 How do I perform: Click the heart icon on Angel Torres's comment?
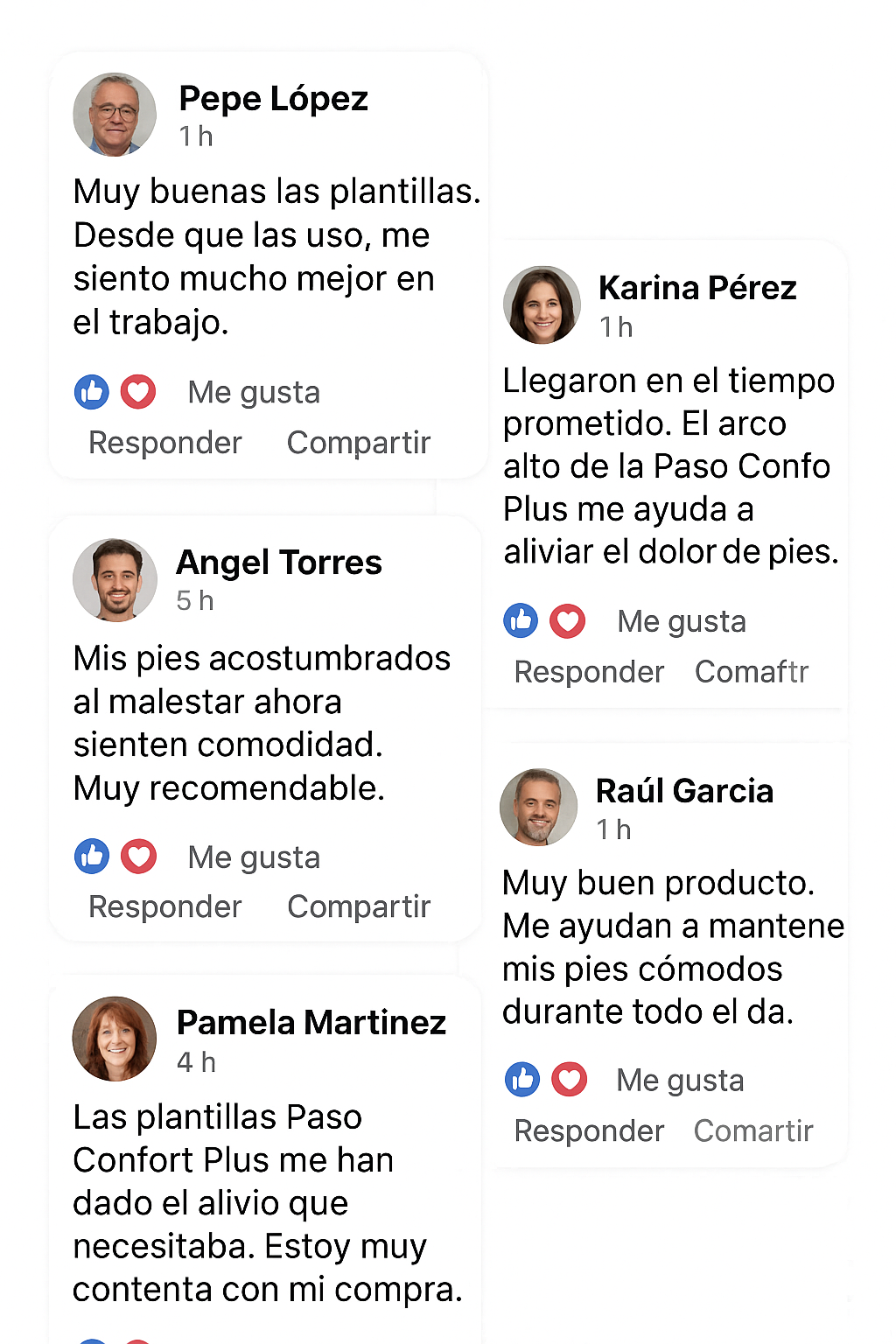(x=137, y=856)
